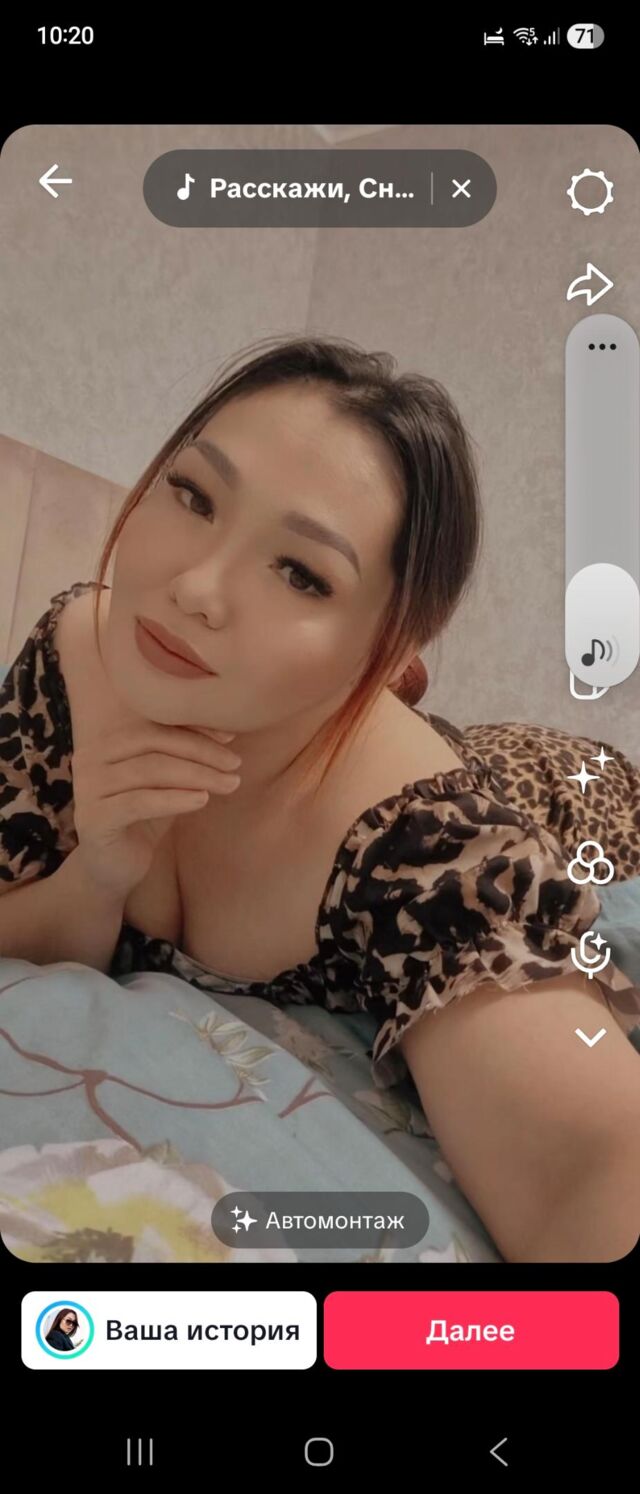The height and width of the screenshot is (1494, 640).
Task: Continue with the Далее button
Action: [471, 1330]
